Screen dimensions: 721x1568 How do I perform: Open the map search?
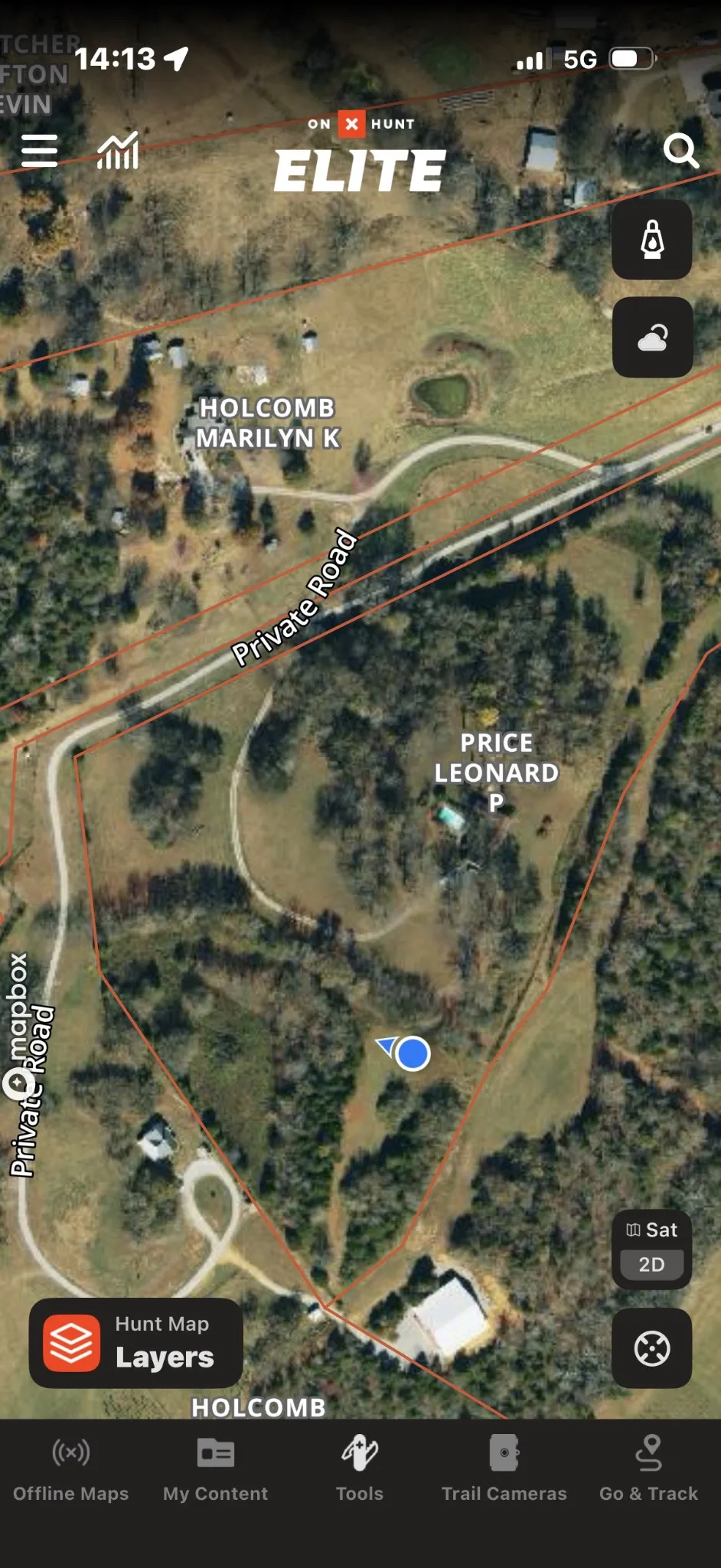point(680,151)
